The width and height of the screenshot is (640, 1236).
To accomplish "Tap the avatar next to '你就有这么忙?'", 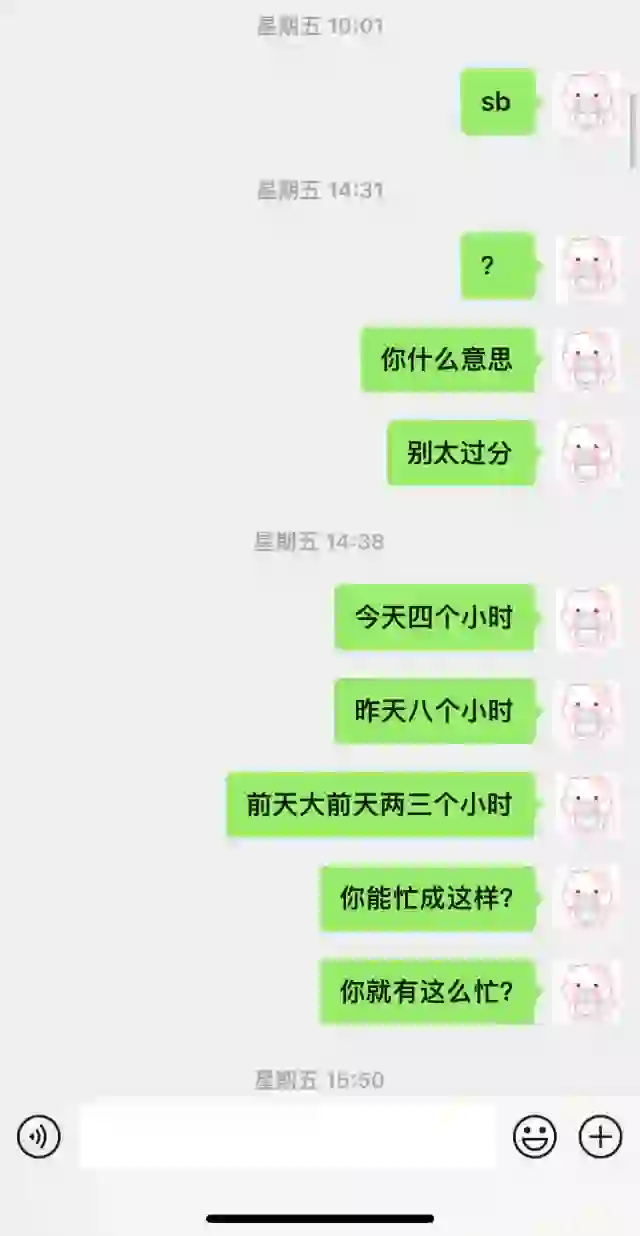I will point(590,992).
